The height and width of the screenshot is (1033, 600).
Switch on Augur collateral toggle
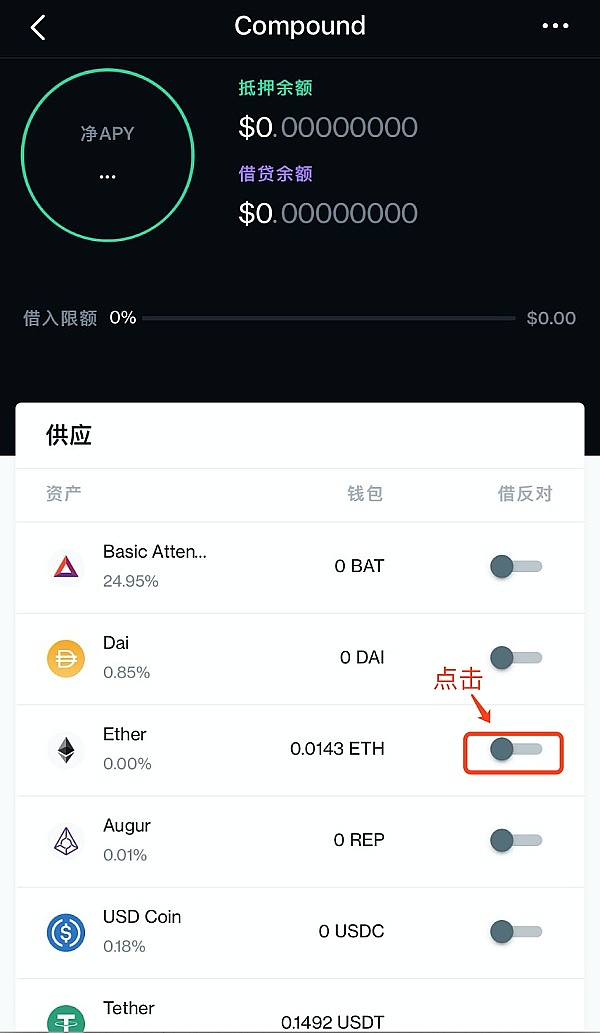point(515,840)
